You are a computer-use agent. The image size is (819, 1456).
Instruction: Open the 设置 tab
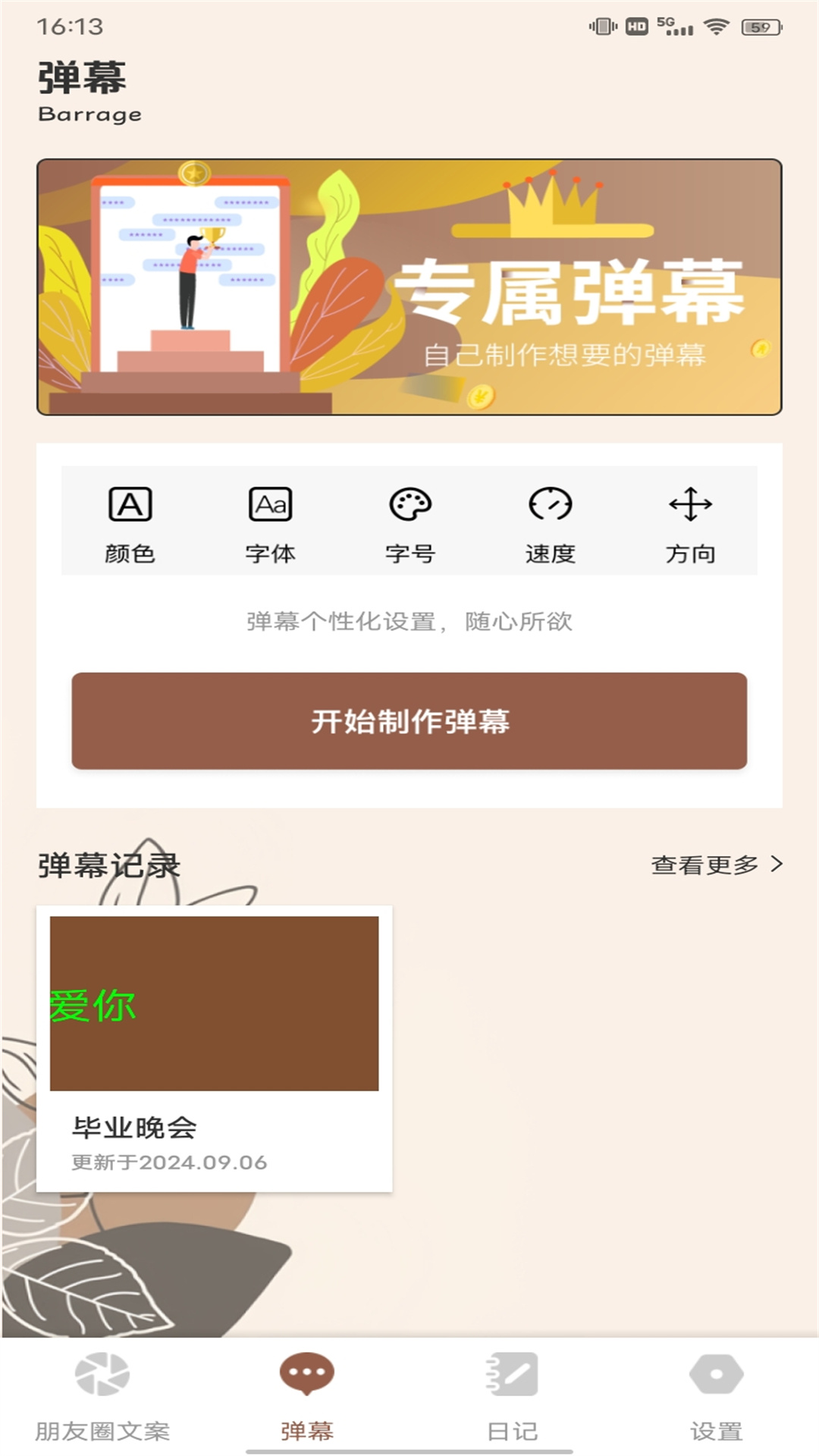tap(716, 1397)
